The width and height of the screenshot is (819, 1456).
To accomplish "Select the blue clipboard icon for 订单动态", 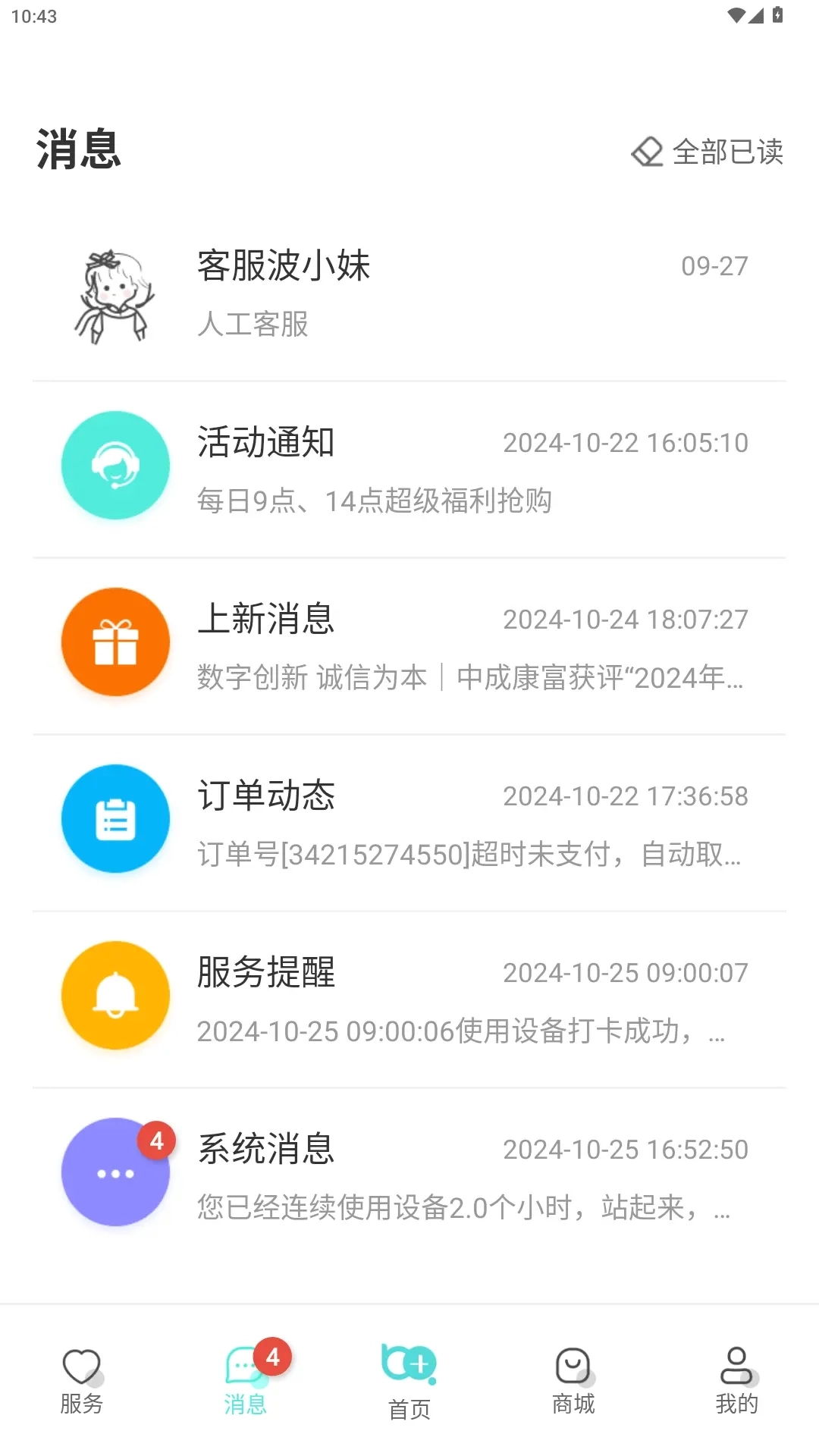I will [115, 819].
